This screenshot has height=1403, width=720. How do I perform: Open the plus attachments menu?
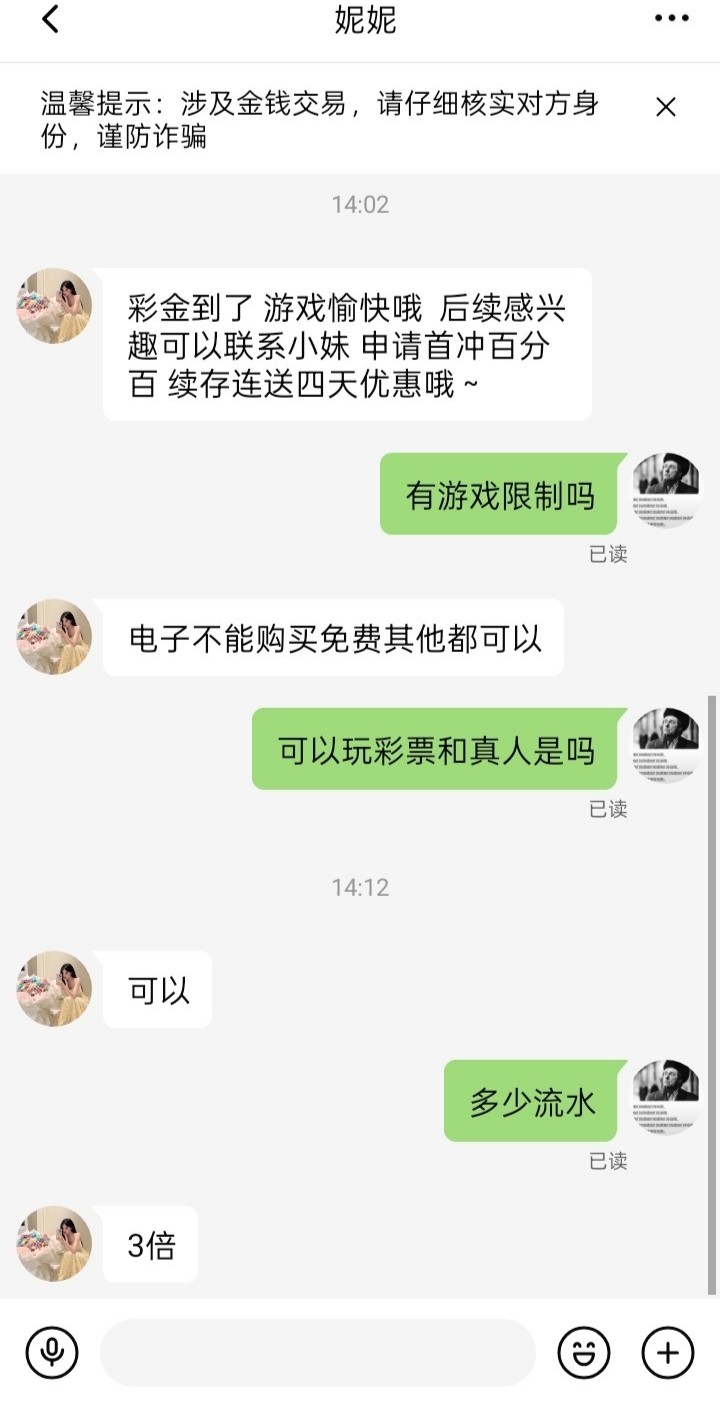click(667, 1353)
